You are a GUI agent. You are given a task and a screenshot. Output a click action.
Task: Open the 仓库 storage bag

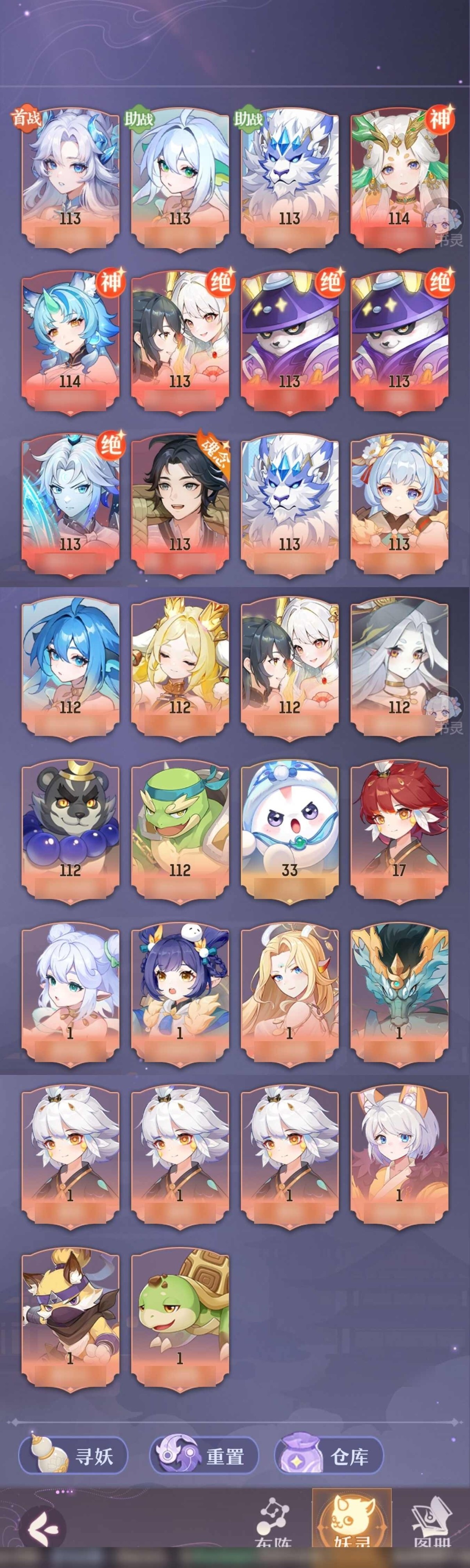tap(329, 1456)
